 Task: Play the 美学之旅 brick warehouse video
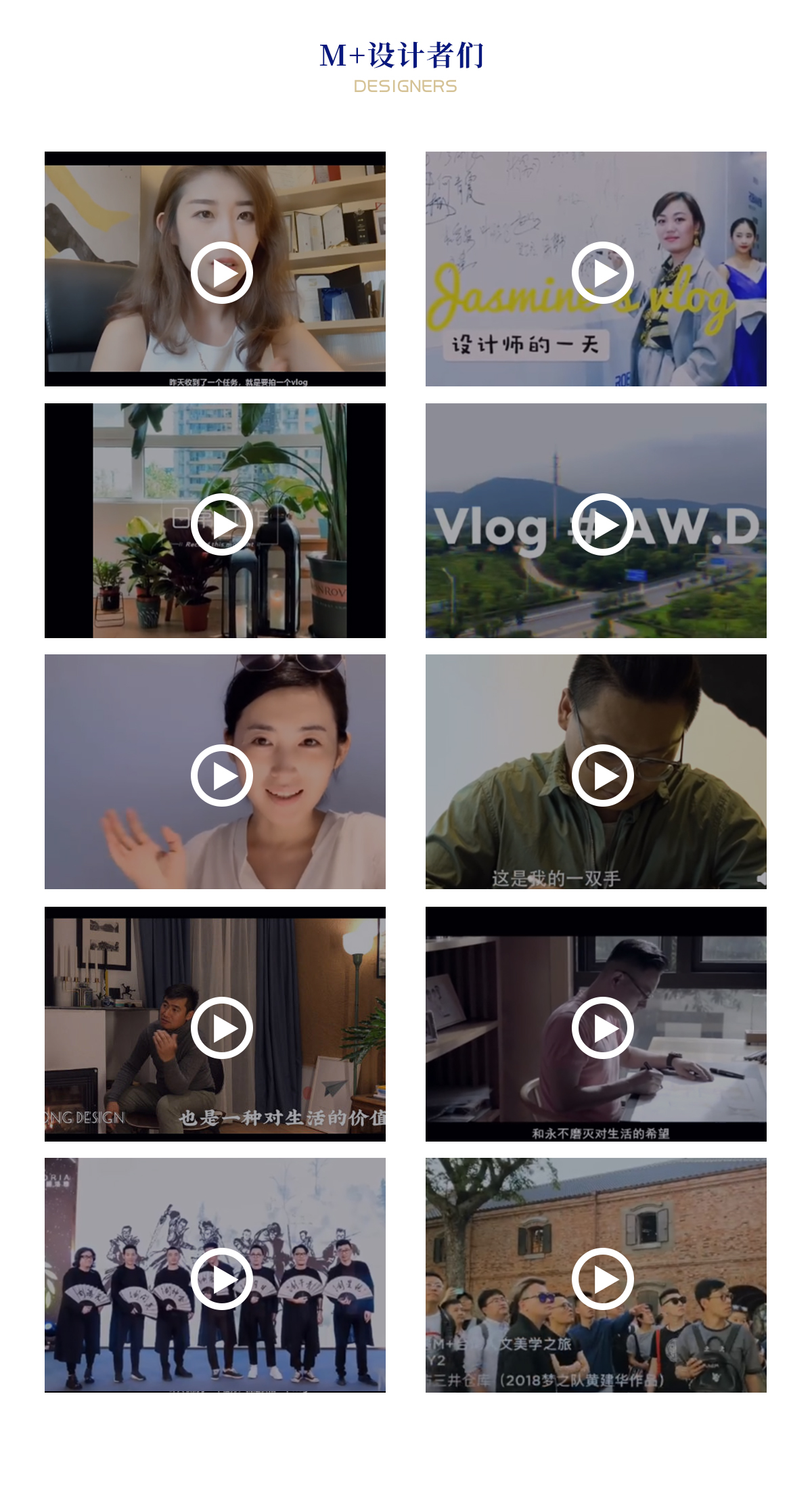[x=602, y=1279]
